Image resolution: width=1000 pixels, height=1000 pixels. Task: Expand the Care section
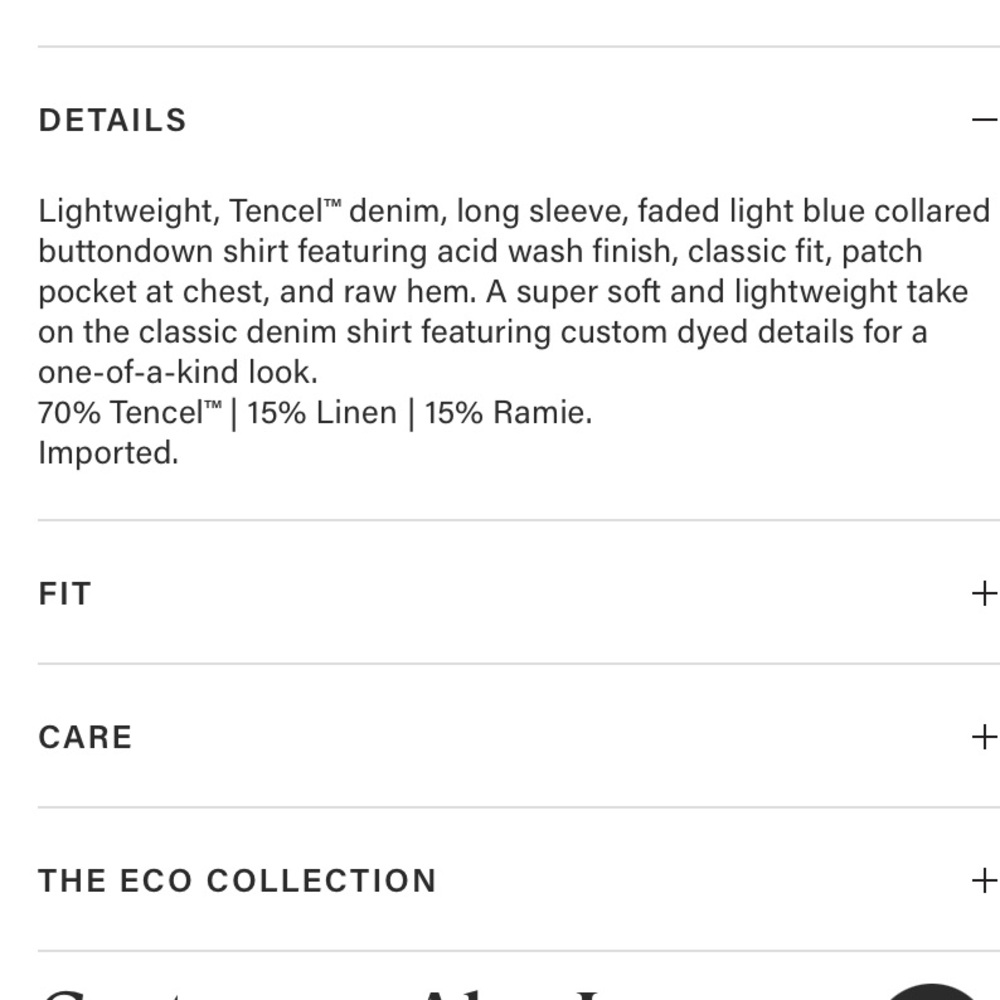point(984,737)
